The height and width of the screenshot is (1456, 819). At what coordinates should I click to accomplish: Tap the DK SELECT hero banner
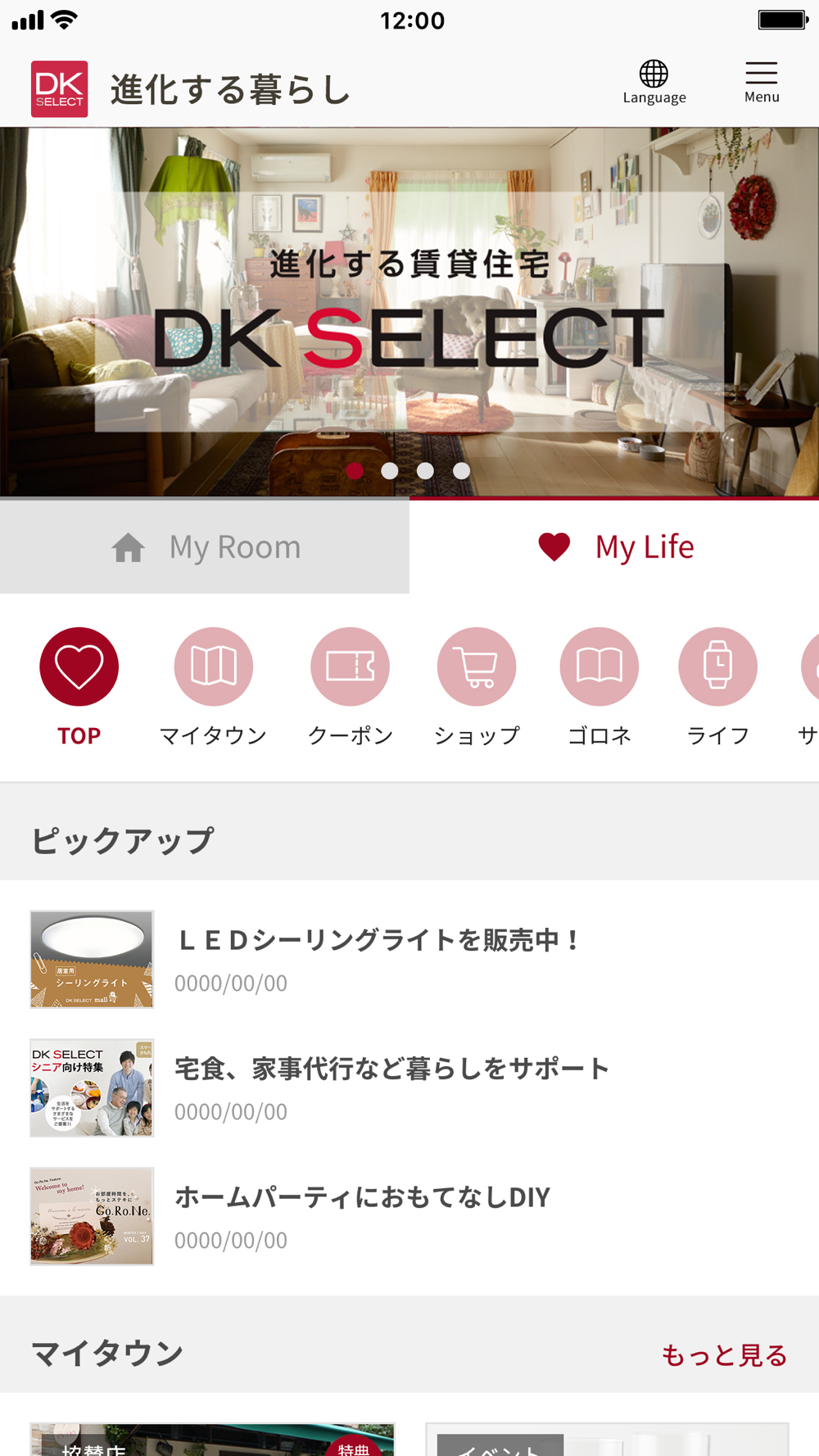(409, 311)
